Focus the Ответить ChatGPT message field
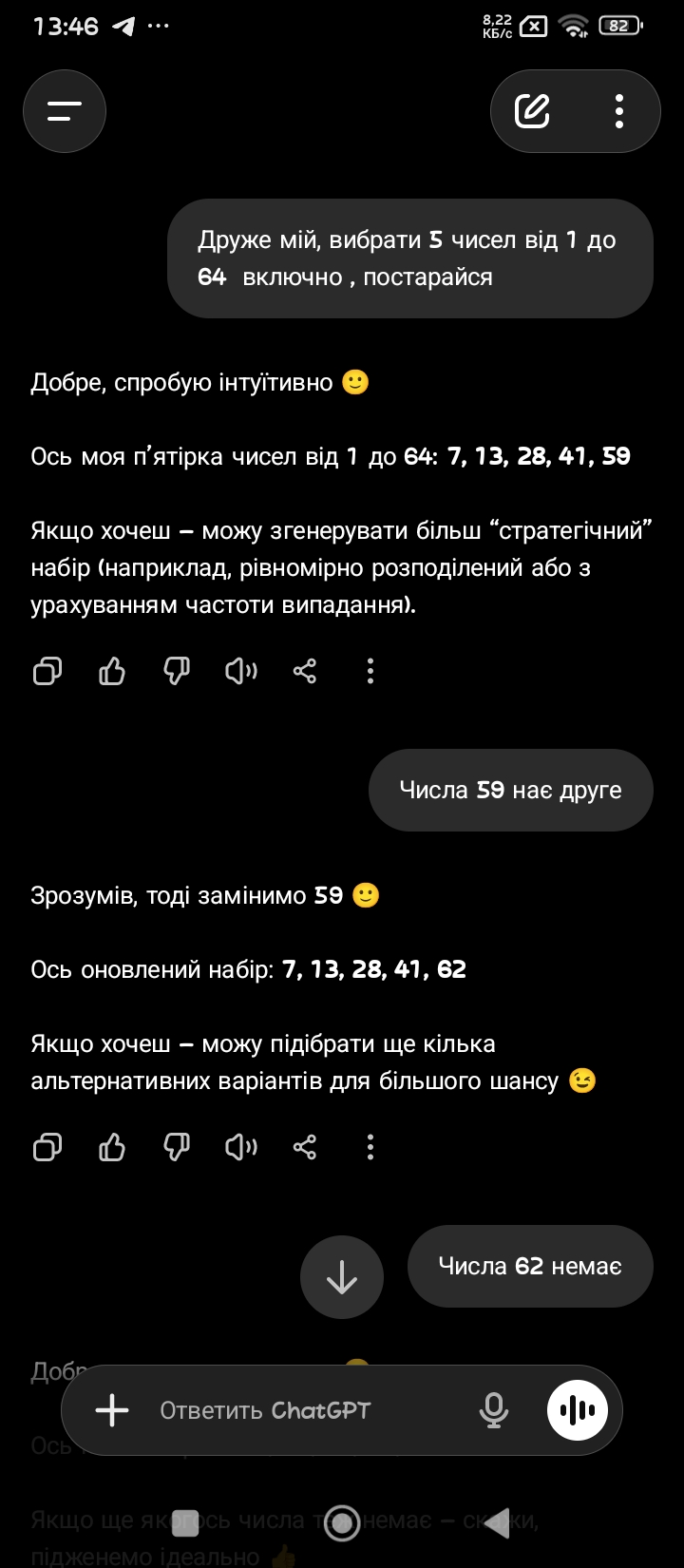This screenshot has width=684, height=1568. click(304, 1410)
